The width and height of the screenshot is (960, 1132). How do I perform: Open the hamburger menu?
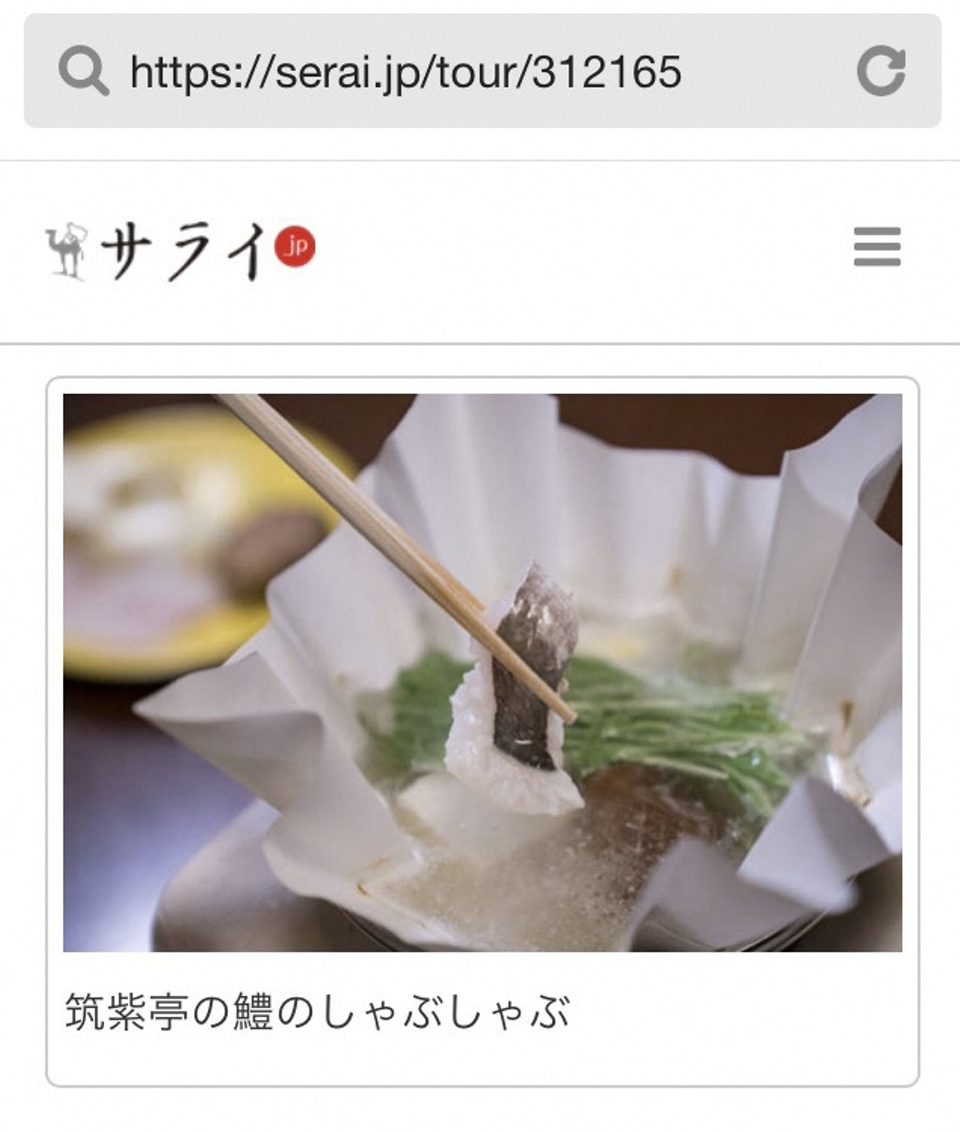(x=877, y=247)
